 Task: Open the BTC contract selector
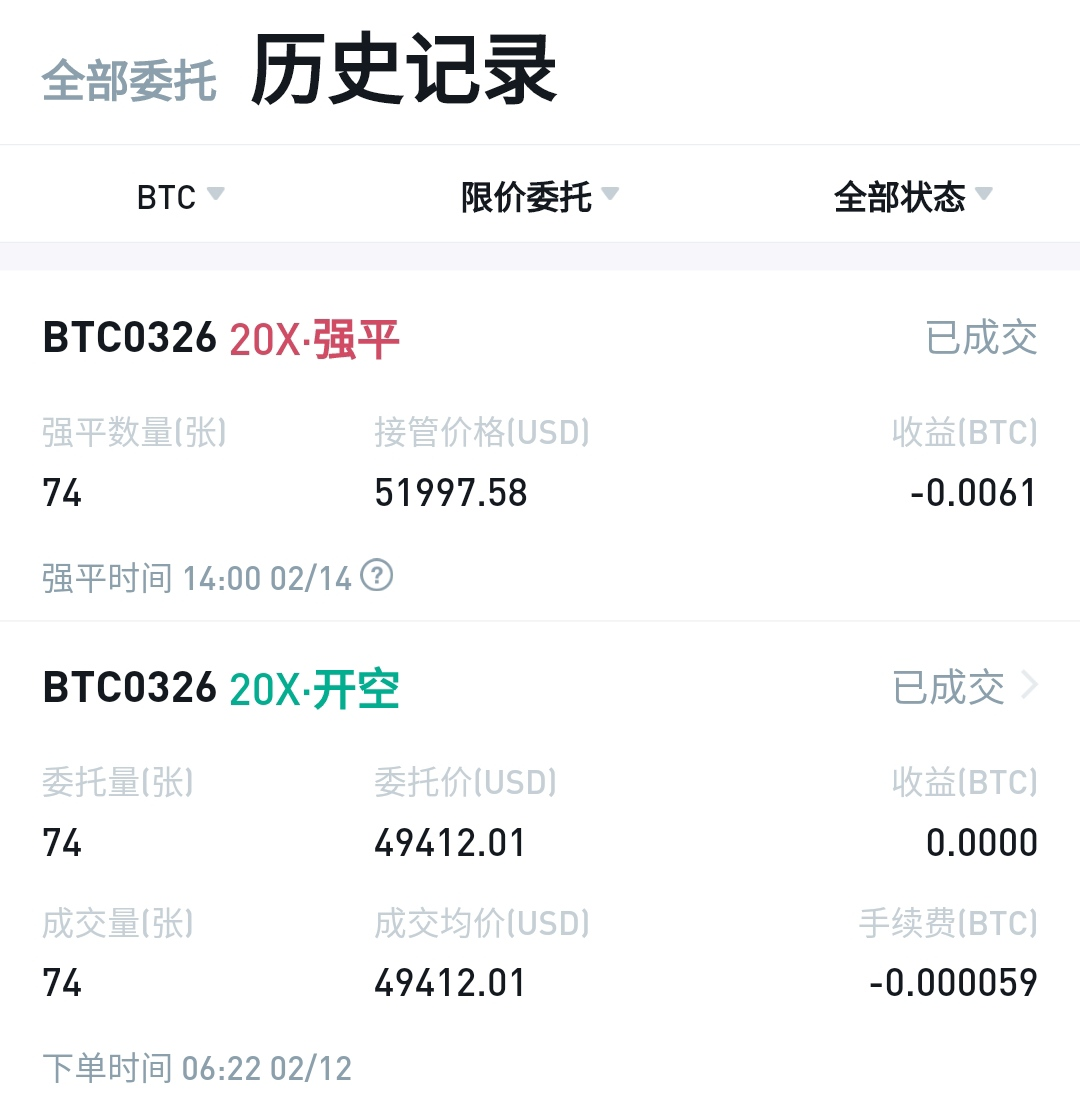coord(180,196)
